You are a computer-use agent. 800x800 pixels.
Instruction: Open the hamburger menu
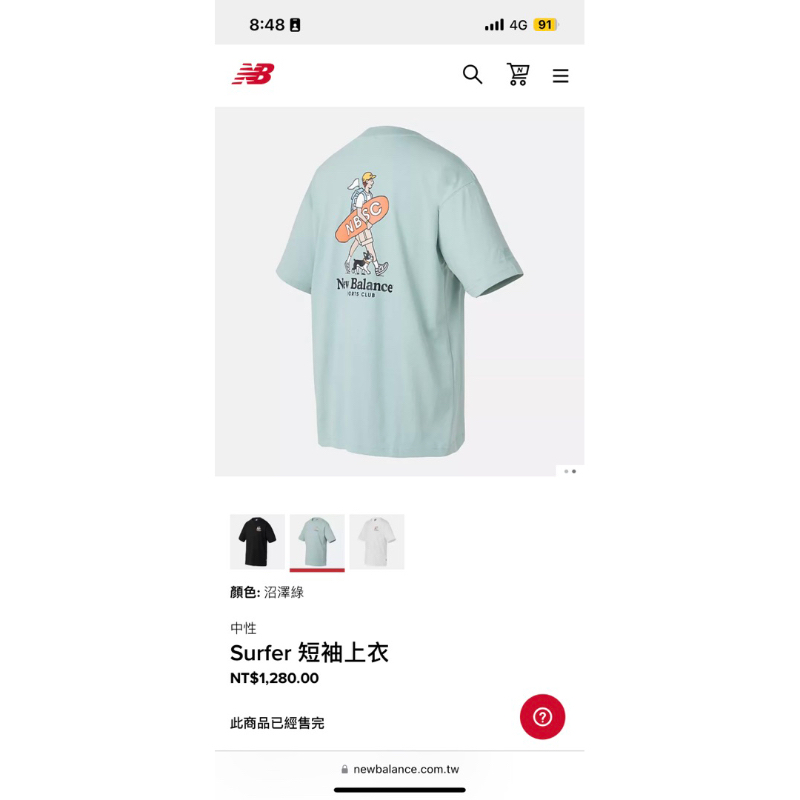point(560,76)
